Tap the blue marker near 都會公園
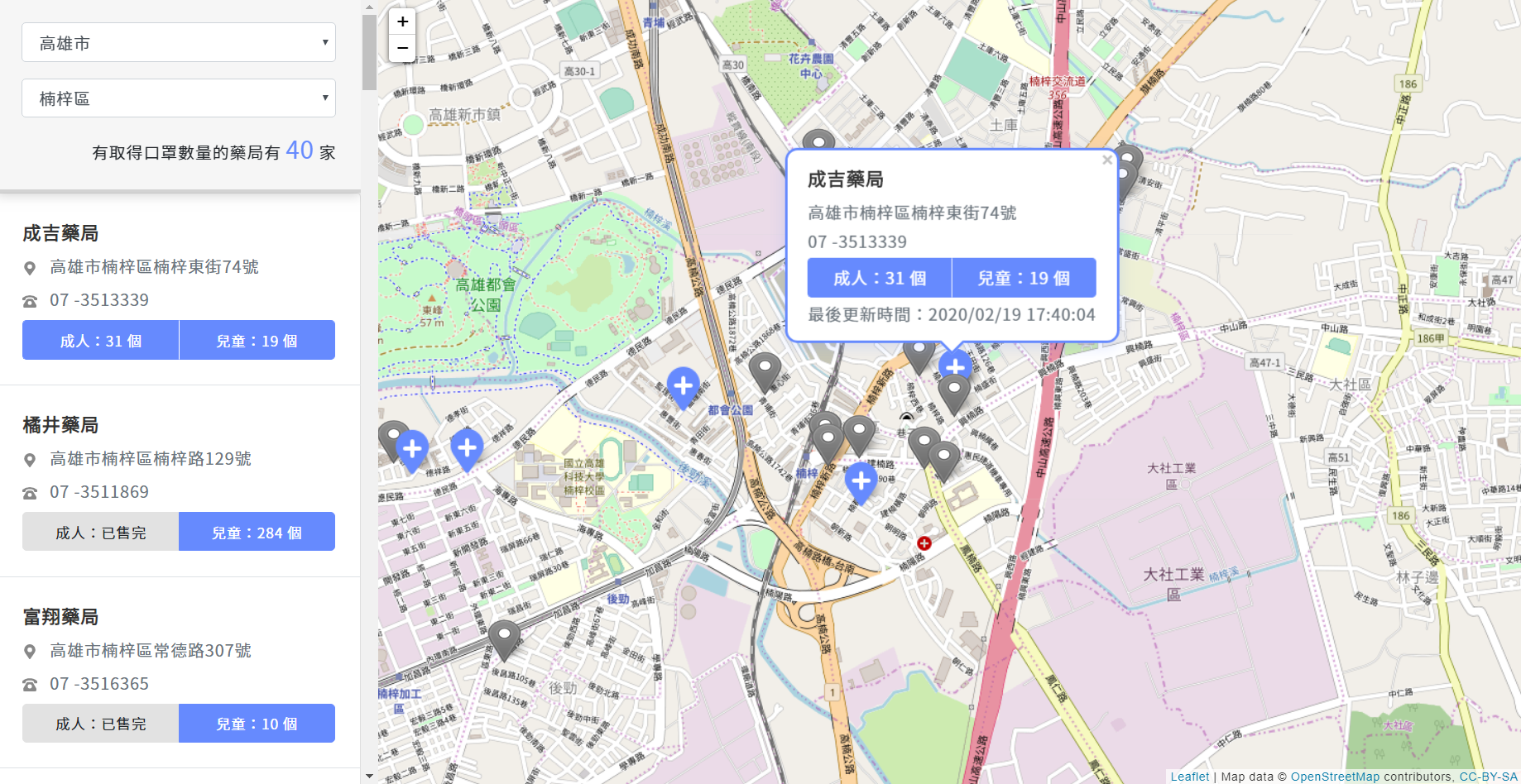1521x784 pixels. 683,387
